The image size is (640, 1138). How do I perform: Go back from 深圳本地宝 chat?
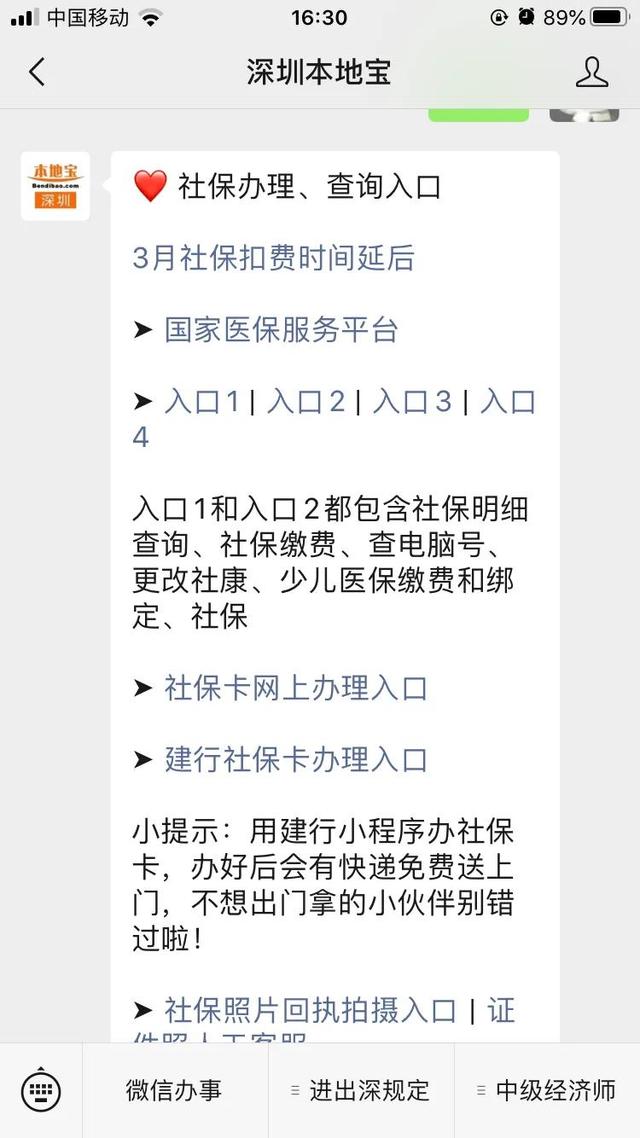(x=37, y=72)
